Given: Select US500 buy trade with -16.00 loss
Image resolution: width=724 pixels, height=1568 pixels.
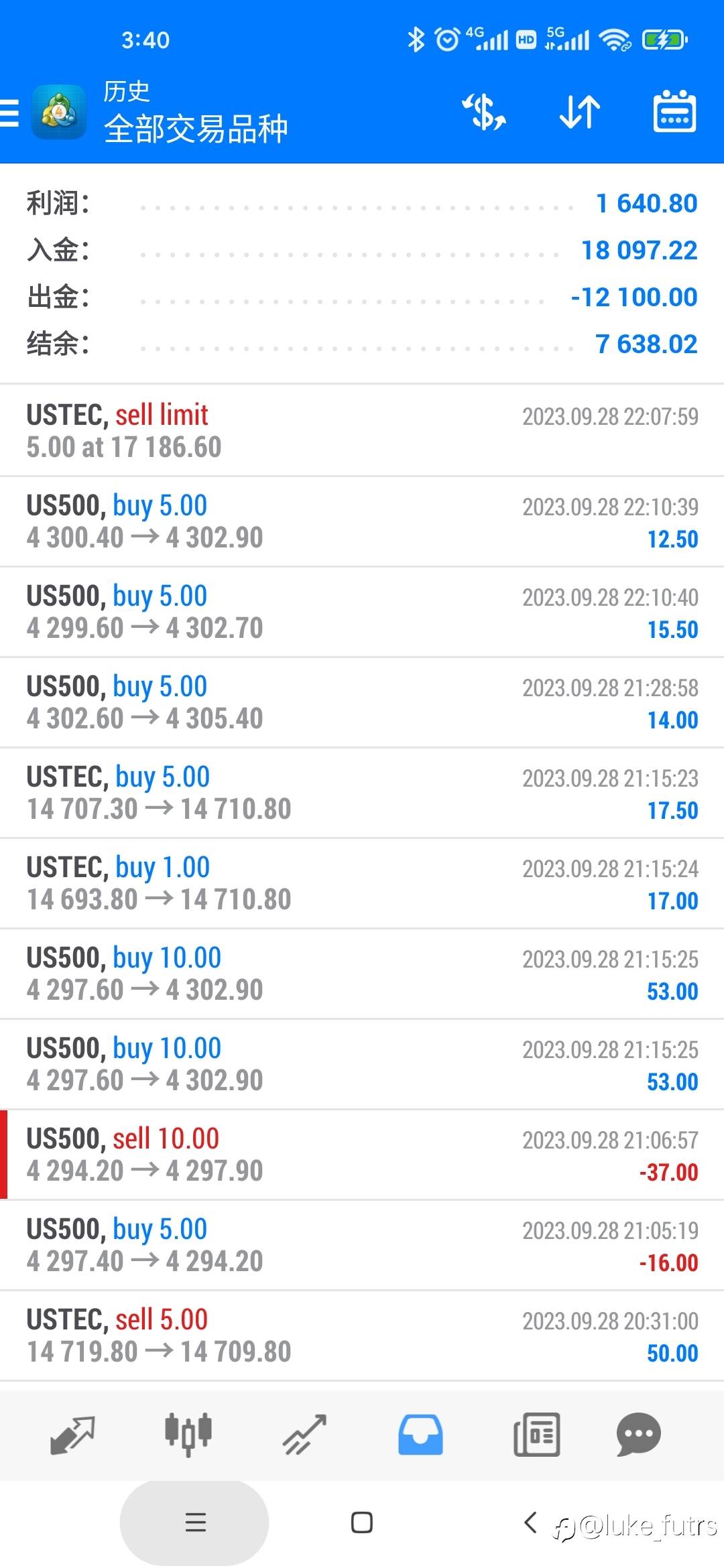Looking at the screenshot, I should [x=362, y=1245].
